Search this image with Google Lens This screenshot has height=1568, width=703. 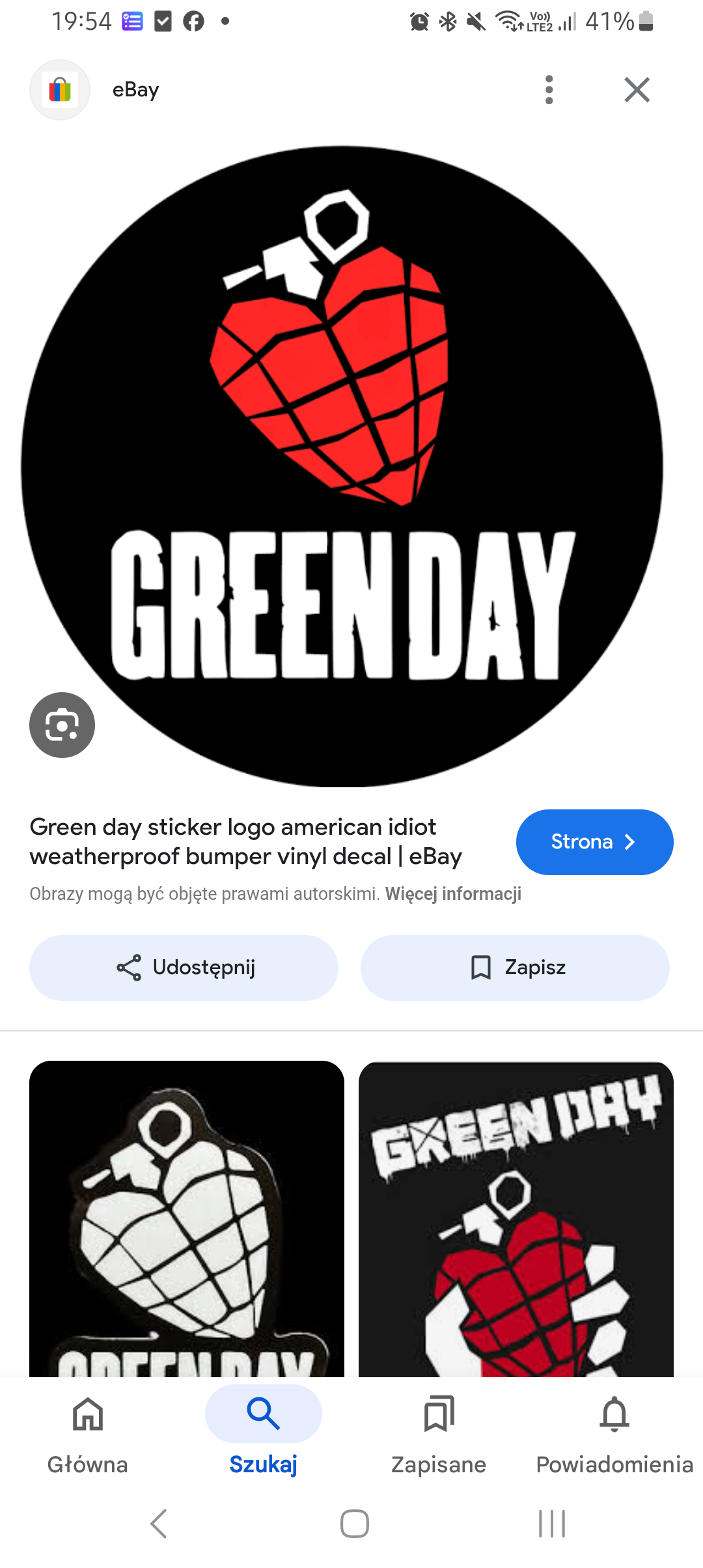coord(62,725)
